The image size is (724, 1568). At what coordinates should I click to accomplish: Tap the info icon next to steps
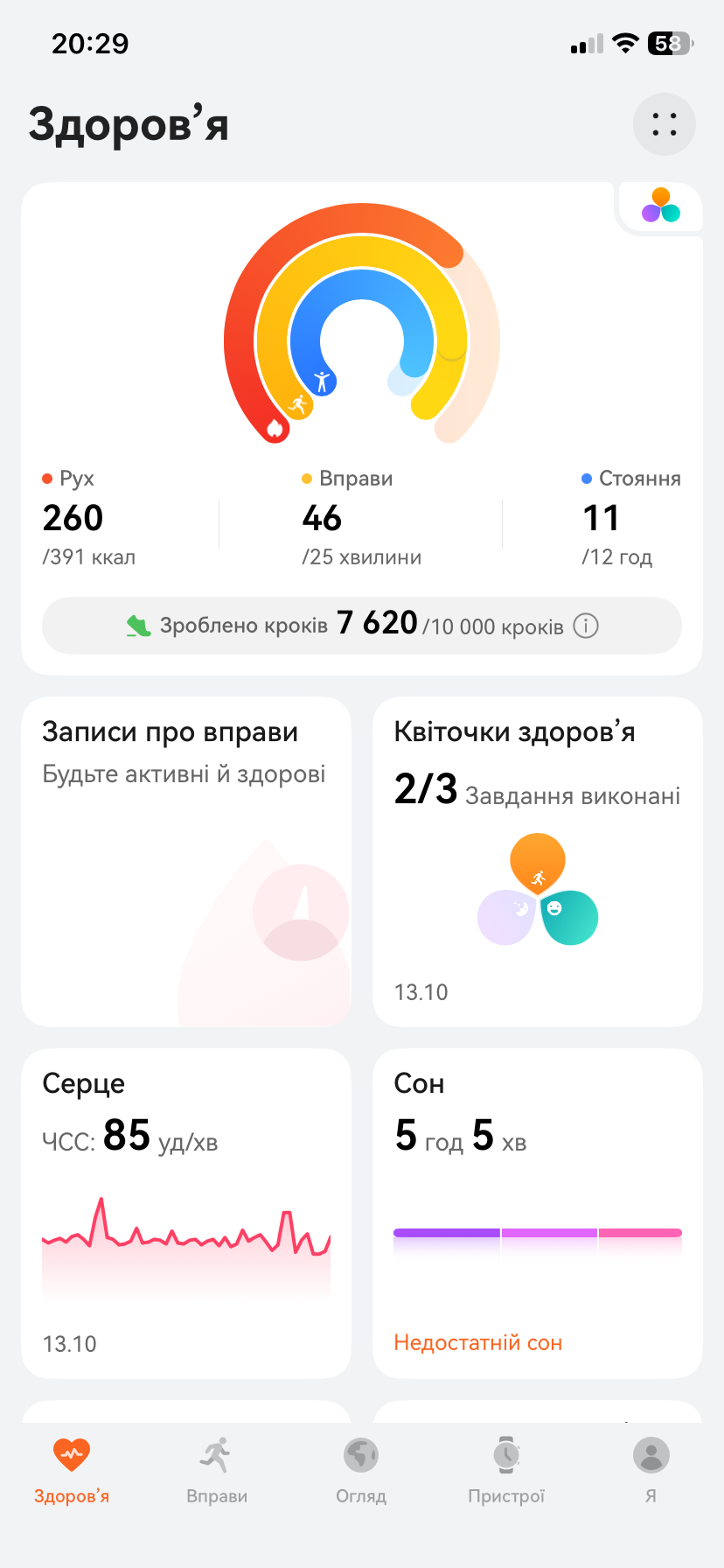click(586, 626)
